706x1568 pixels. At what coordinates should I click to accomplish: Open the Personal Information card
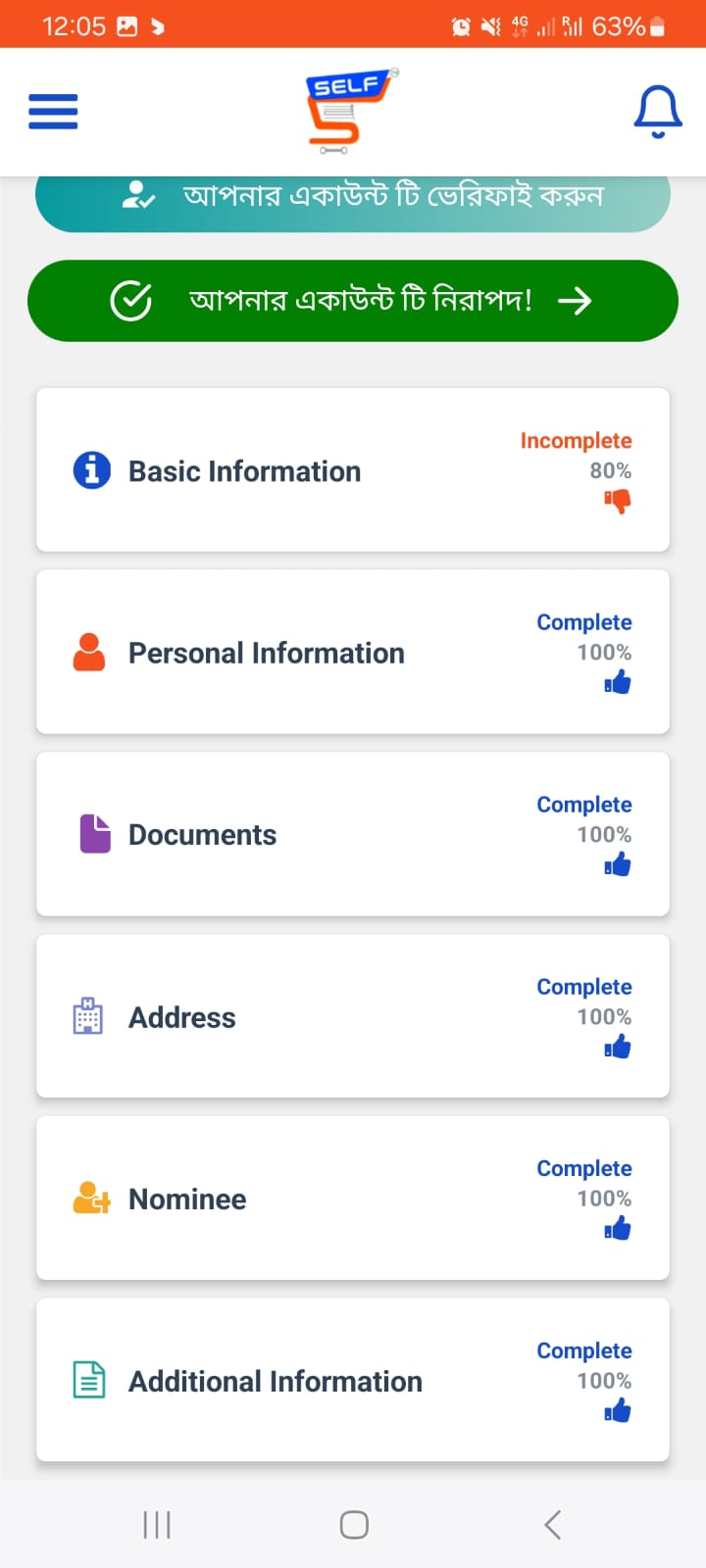point(353,653)
